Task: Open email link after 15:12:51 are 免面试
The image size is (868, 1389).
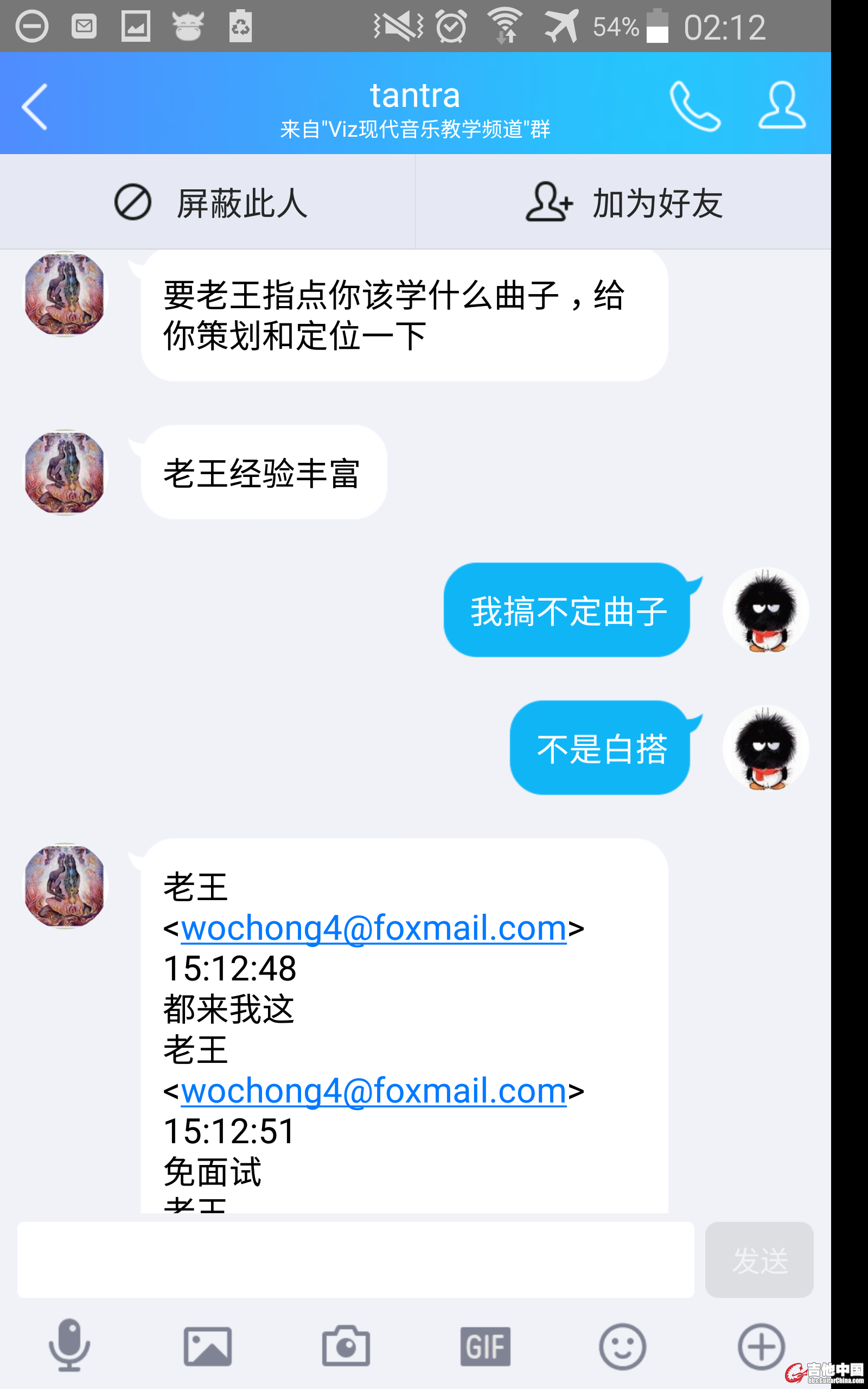Action: (374, 1091)
